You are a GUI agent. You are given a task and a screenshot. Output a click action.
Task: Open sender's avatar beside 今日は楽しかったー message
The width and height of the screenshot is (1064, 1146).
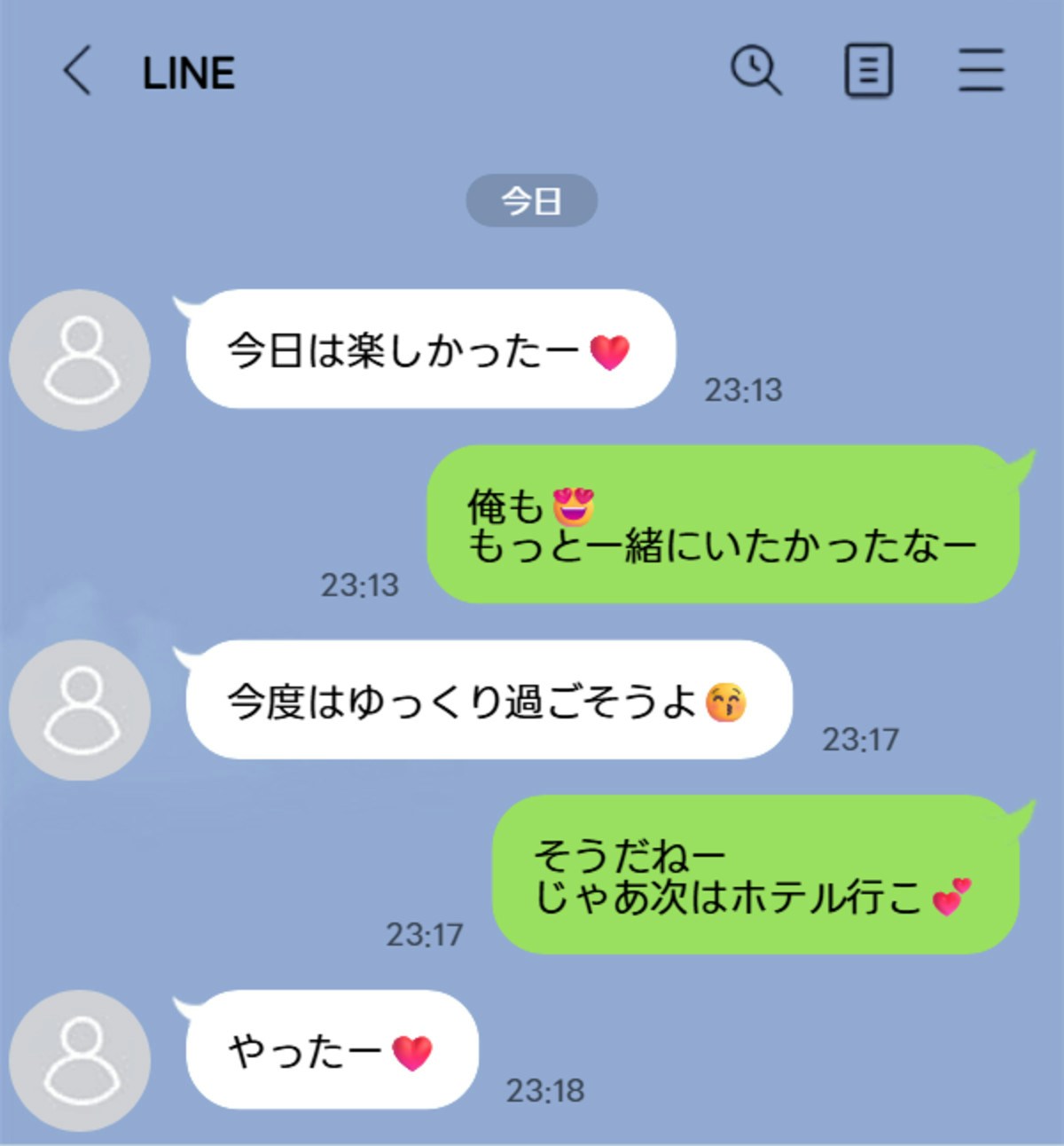pyautogui.click(x=80, y=360)
